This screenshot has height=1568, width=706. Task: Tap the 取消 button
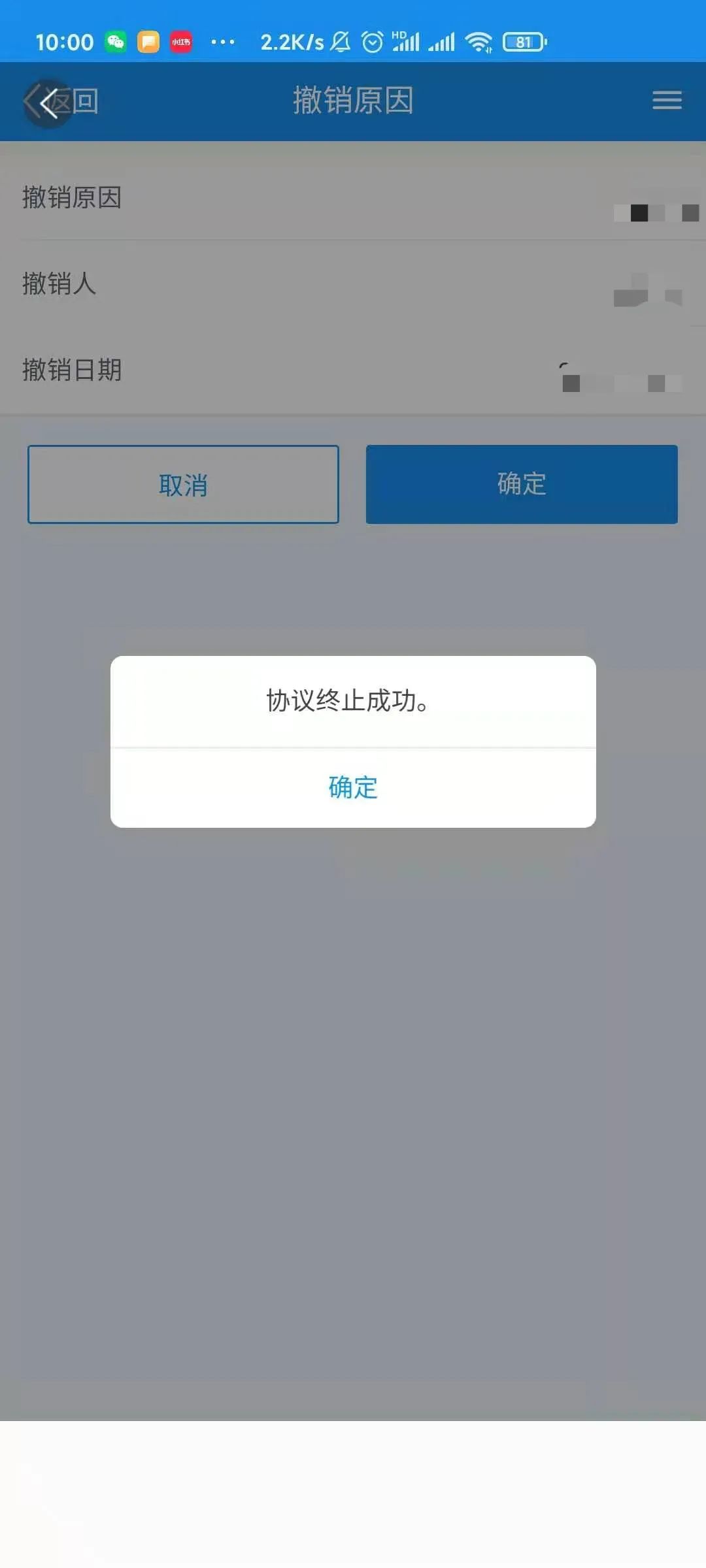183,484
